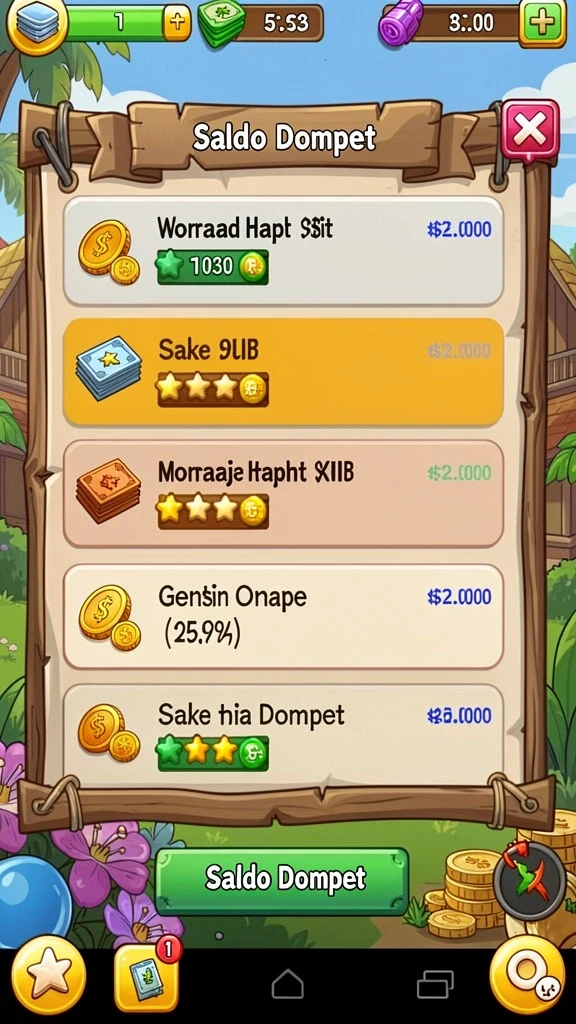Open the recent apps view
Screen dimensions: 576x1024
(x=435, y=984)
